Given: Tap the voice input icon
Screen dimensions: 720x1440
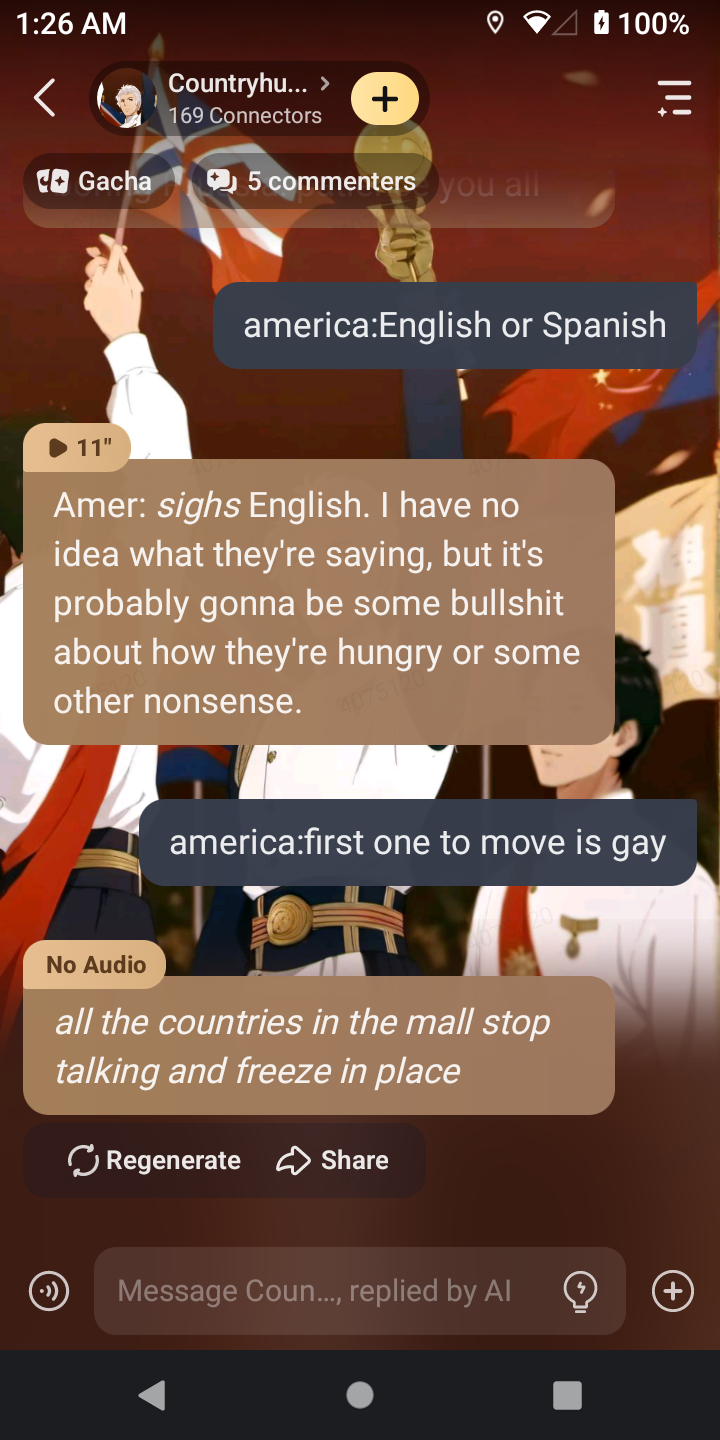Looking at the screenshot, I should click(49, 1291).
